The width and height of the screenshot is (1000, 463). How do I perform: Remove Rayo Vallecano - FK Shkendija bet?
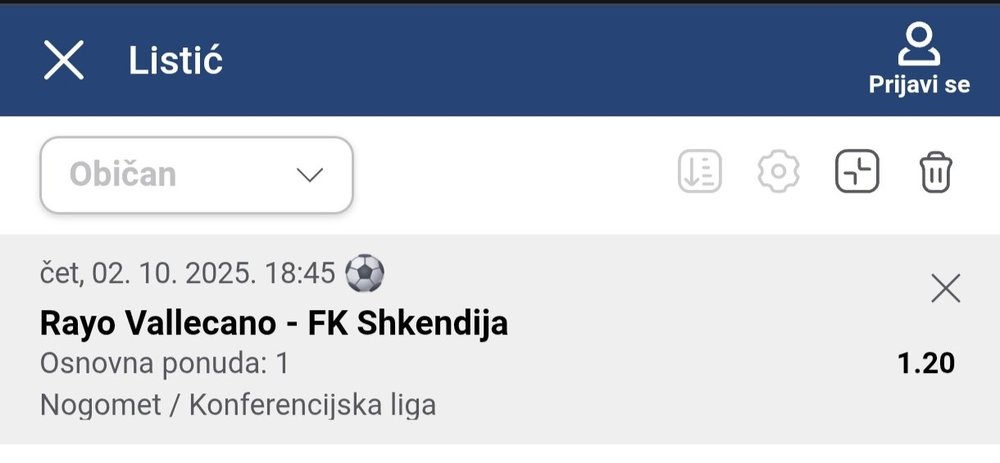[x=945, y=290]
